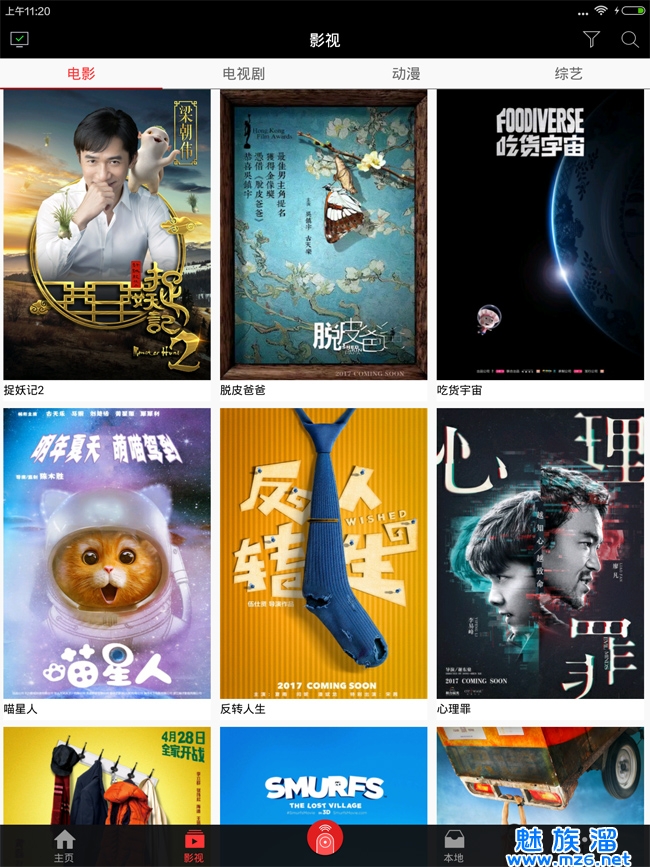650x867 pixels.
Task: Select the 动漫 tab
Action: pyautogui.click(x=406, y=74)
